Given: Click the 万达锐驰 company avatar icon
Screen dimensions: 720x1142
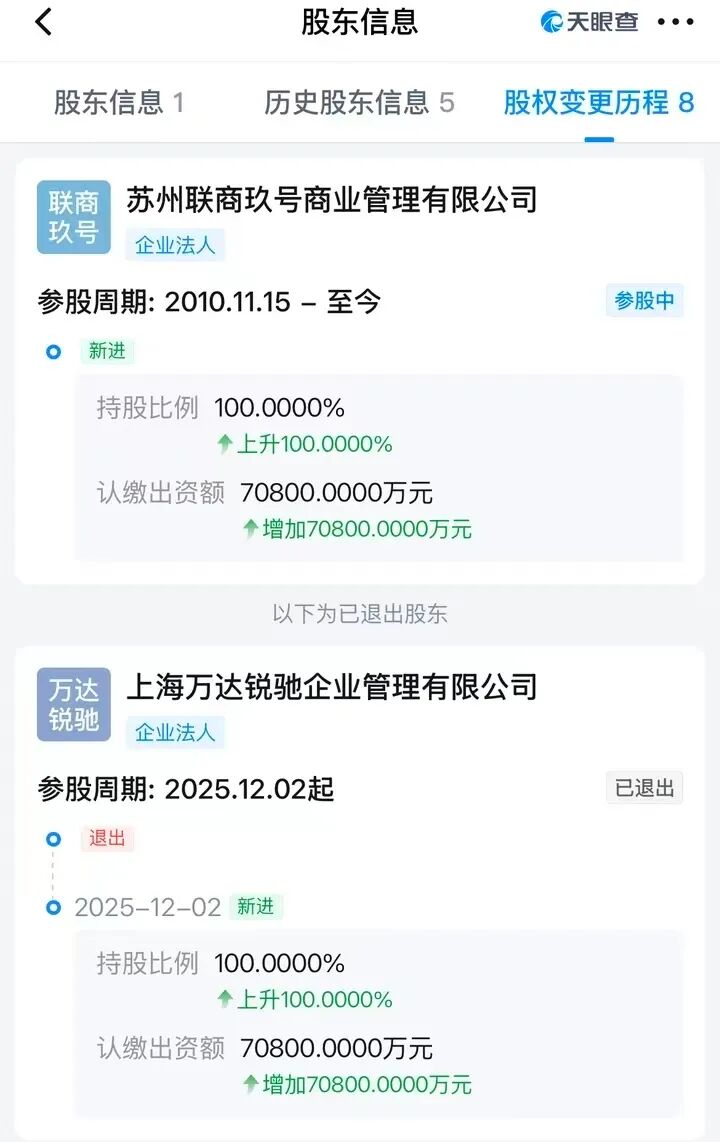Looking at the screenshot, I should (x=73, y=703).
